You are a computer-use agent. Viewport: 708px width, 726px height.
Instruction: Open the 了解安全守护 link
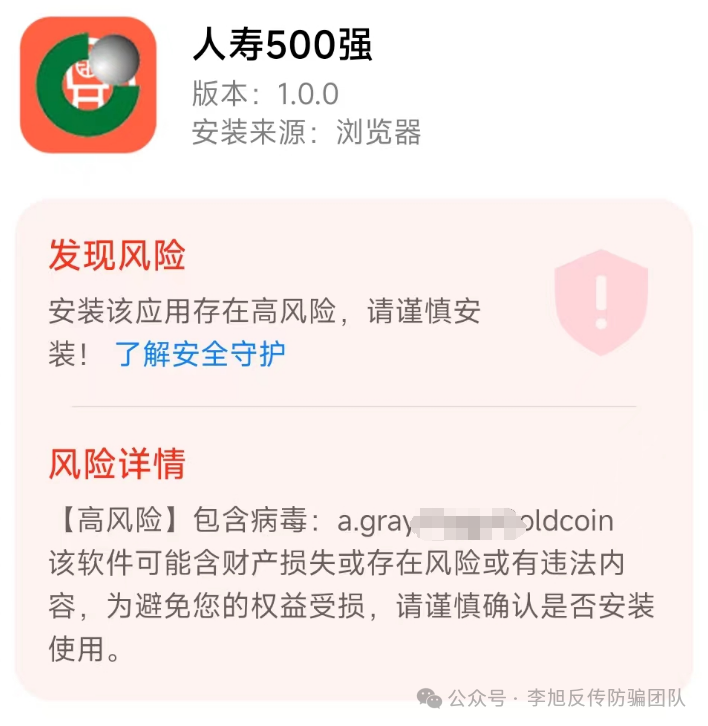(x=201, y=354)
